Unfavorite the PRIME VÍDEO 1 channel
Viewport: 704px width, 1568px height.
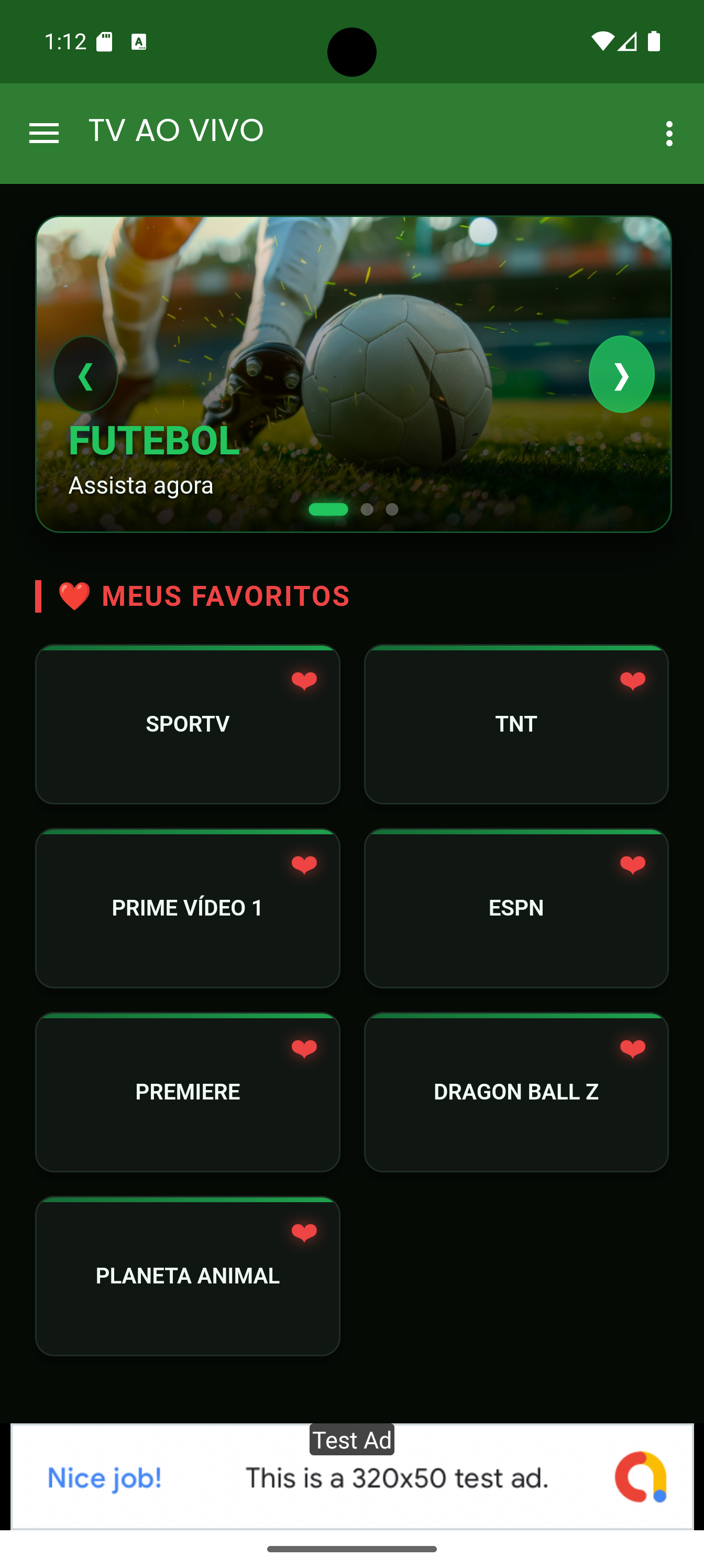[x=305, y=864]
